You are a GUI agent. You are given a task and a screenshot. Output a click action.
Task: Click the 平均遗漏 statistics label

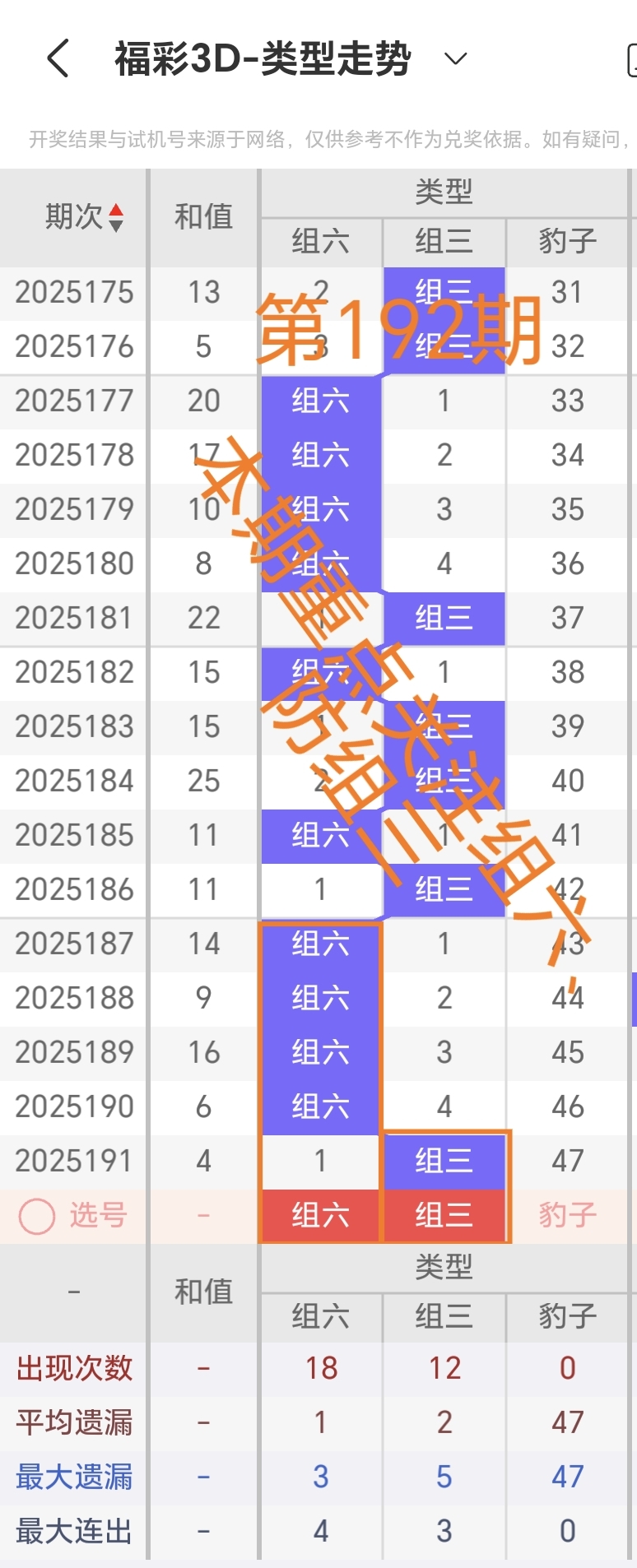pyautogui.click(x=73, y=1421)
